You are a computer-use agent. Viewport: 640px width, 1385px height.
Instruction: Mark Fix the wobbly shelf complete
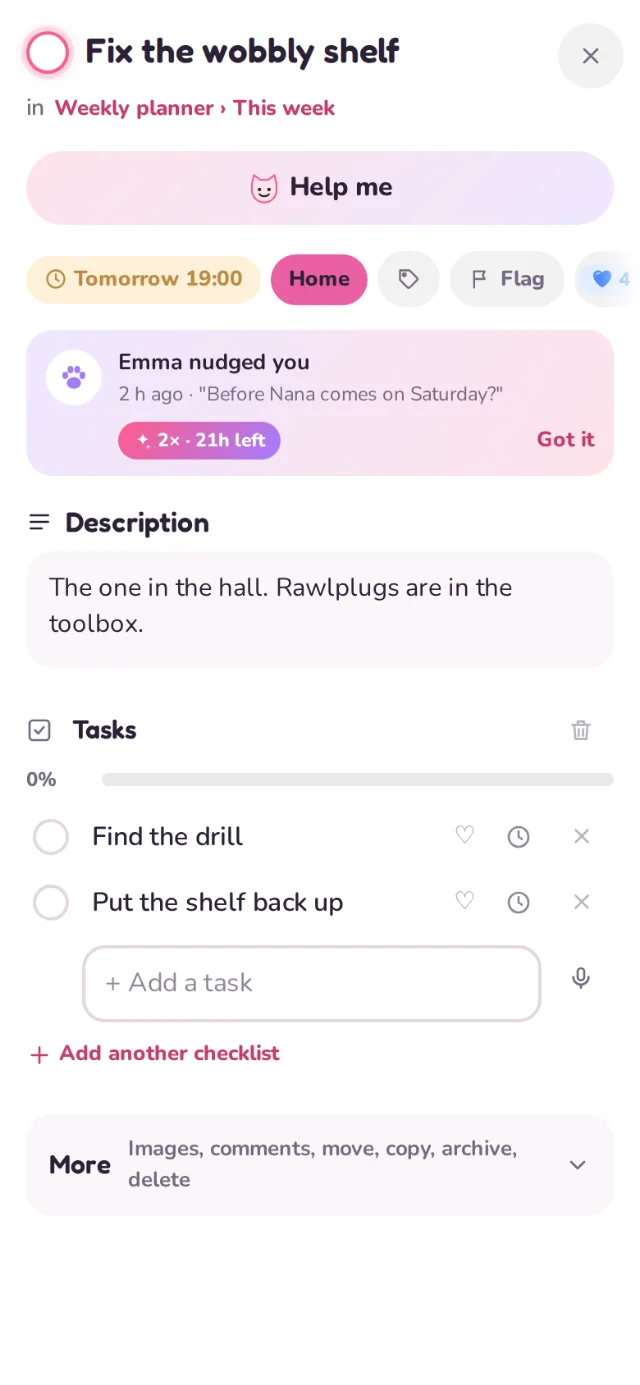click(47, 53)
